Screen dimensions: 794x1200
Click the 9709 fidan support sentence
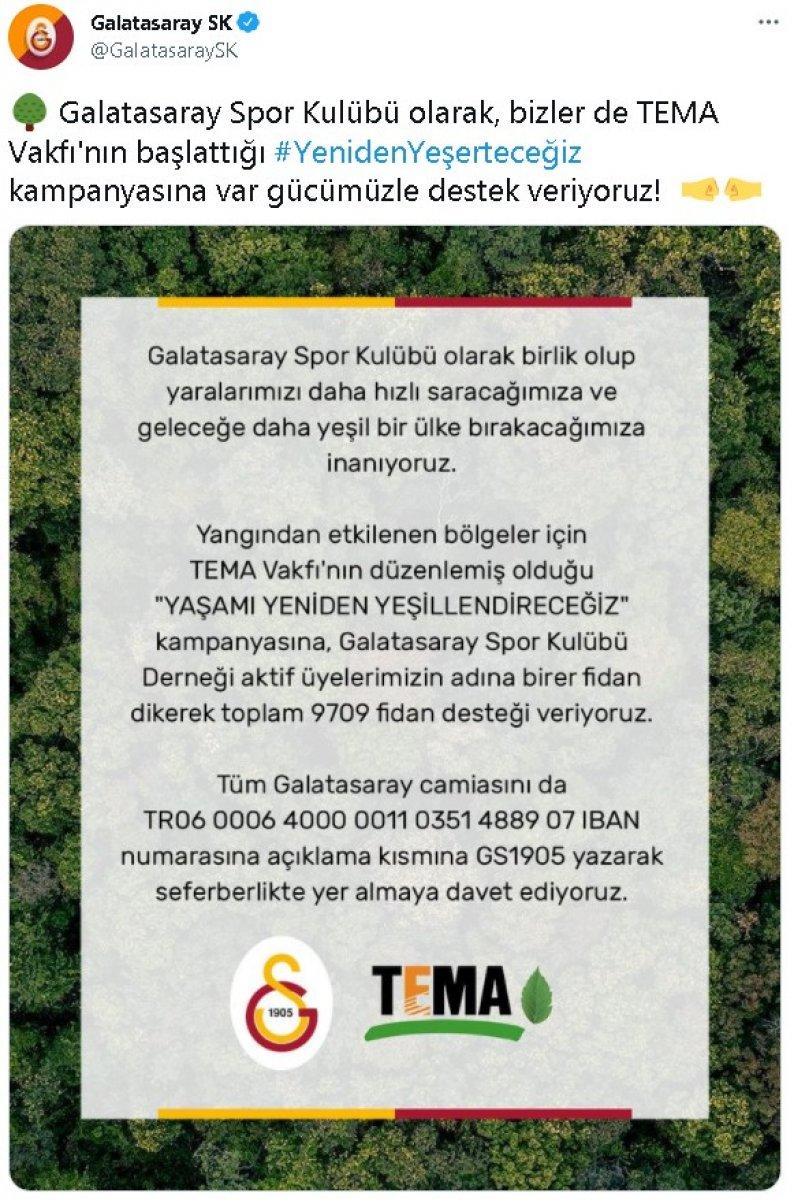tap(397, 711)
